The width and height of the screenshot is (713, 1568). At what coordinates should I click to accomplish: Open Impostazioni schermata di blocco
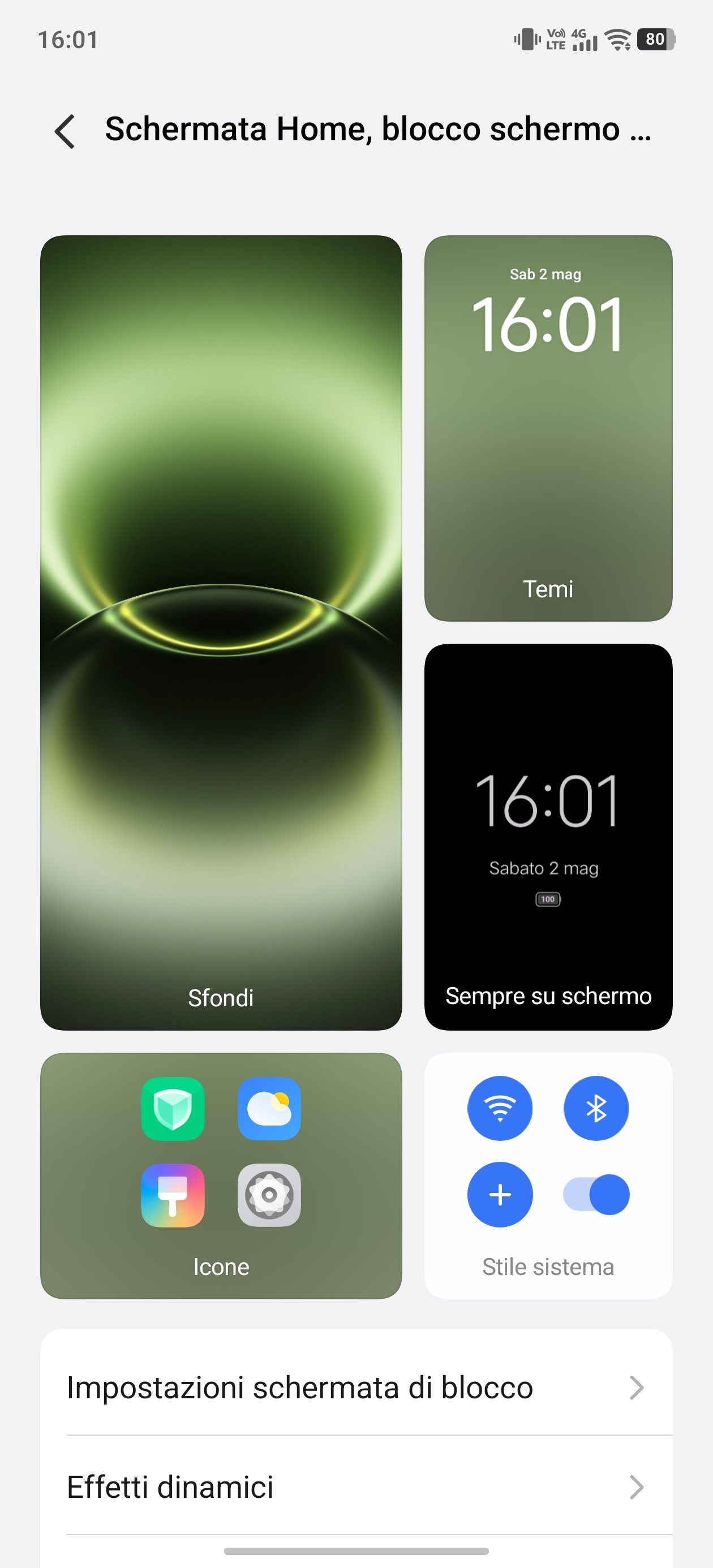coord(356,1387)
